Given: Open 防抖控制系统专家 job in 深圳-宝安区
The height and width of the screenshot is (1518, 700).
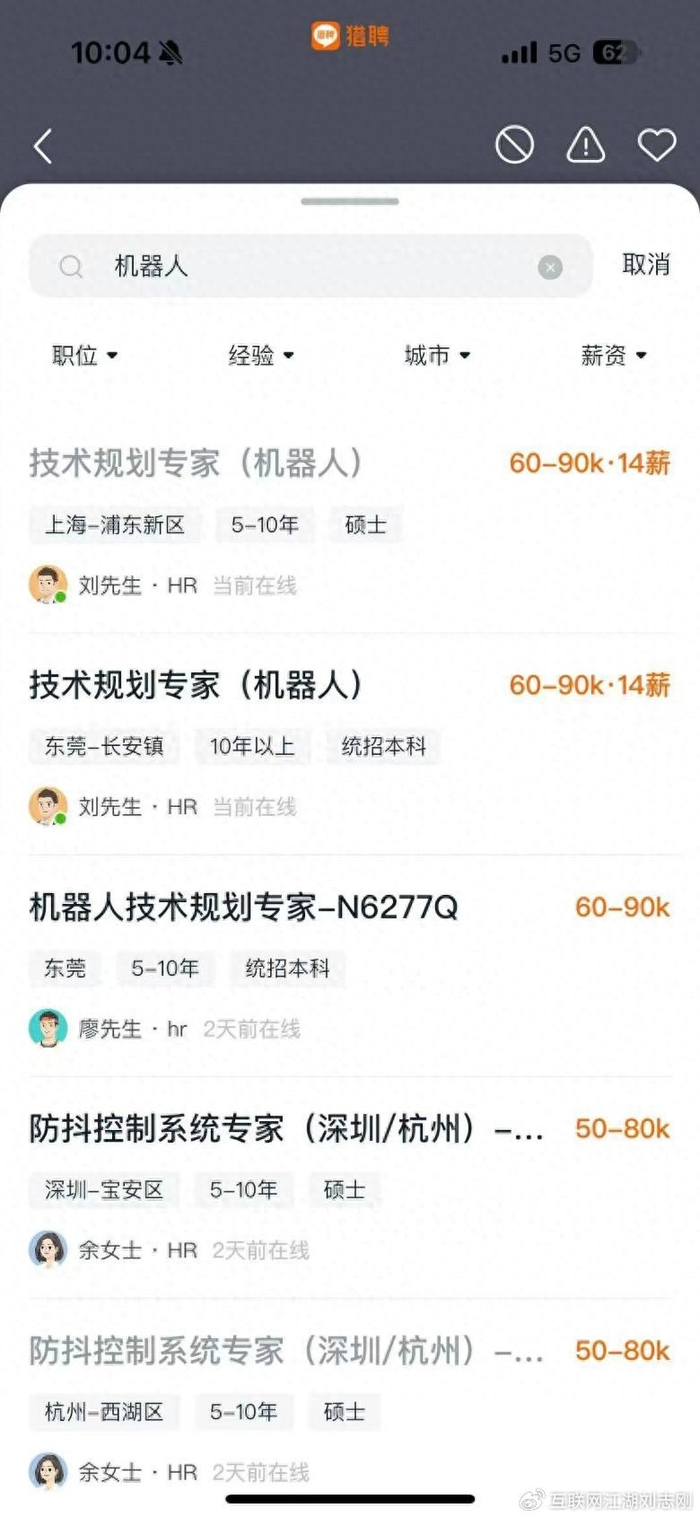Looking at the screenshot, I should [285, 1129].
